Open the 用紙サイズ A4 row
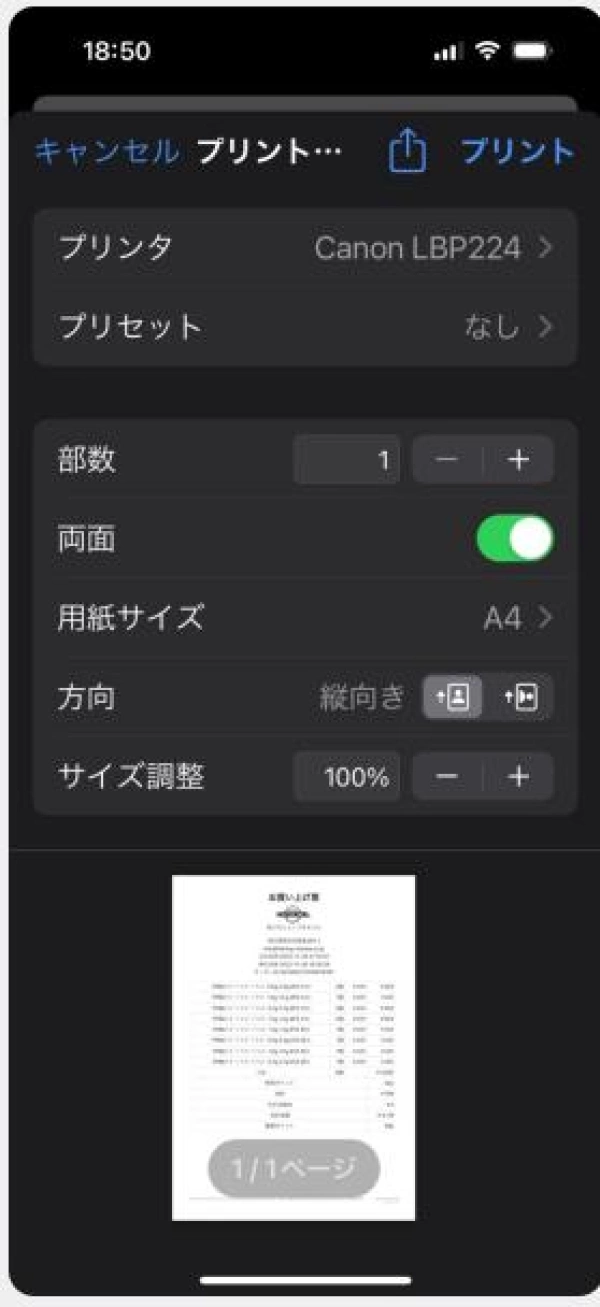The height and width of the screenshot is (1307, 600). [x=305, y=618]
